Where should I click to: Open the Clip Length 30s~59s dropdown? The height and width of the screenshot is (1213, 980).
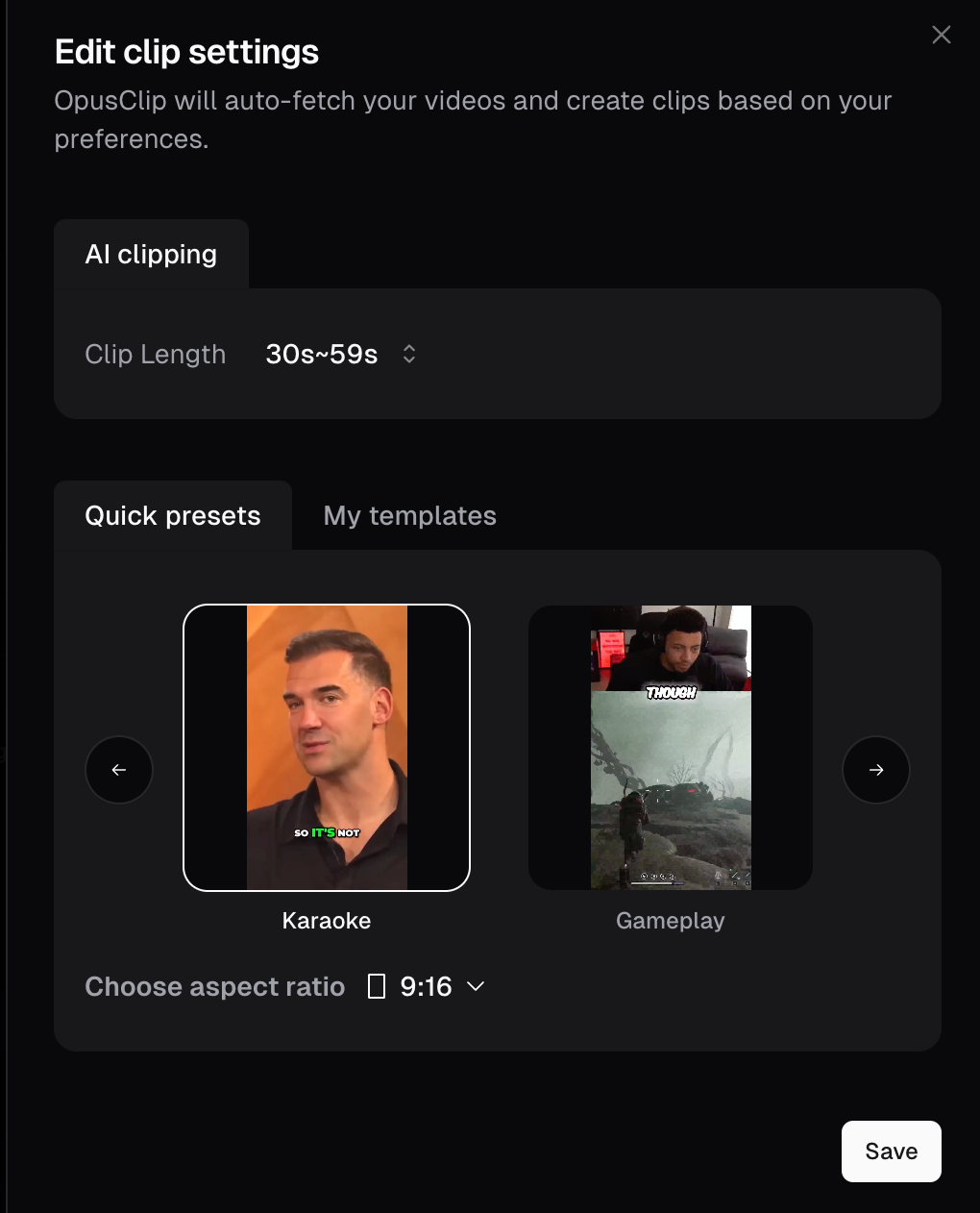[340, 355]
